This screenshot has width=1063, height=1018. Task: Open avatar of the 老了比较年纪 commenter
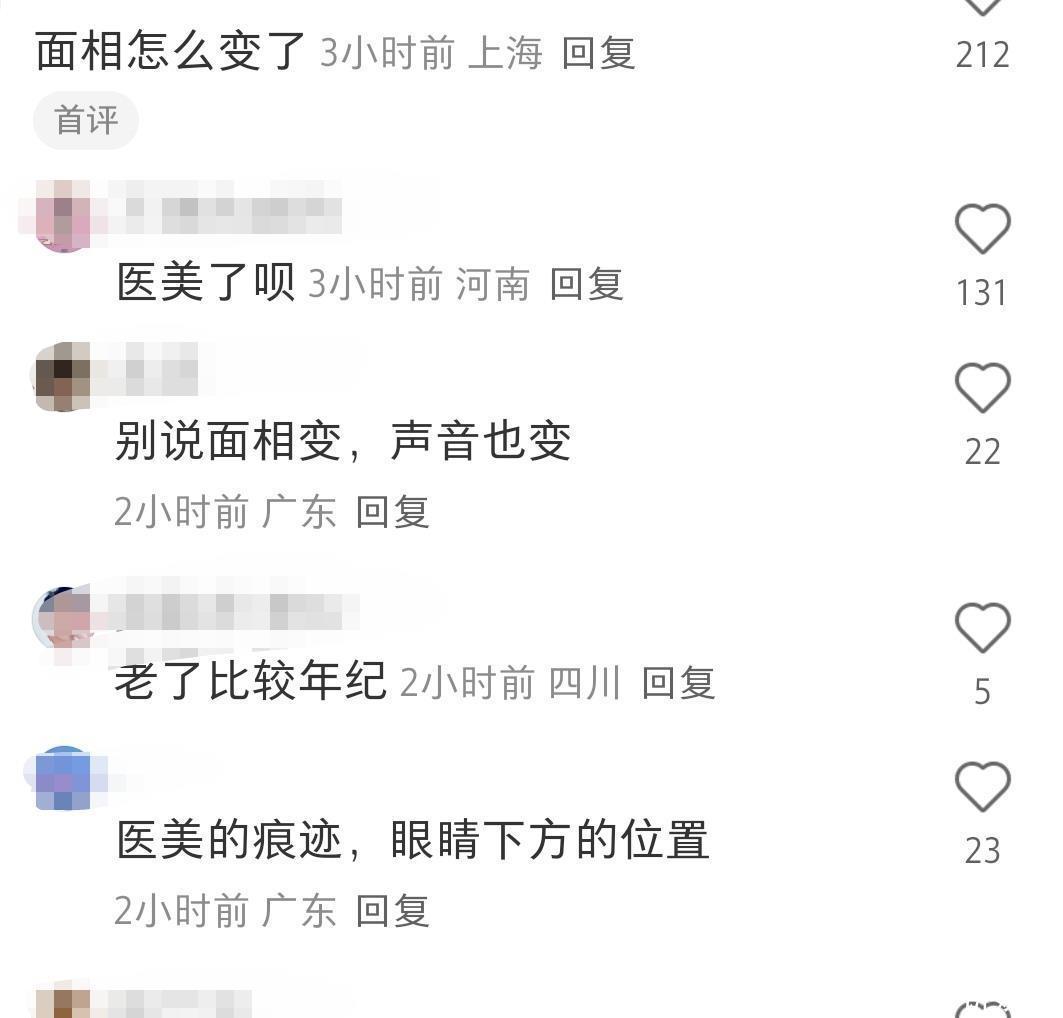[63, 619]
